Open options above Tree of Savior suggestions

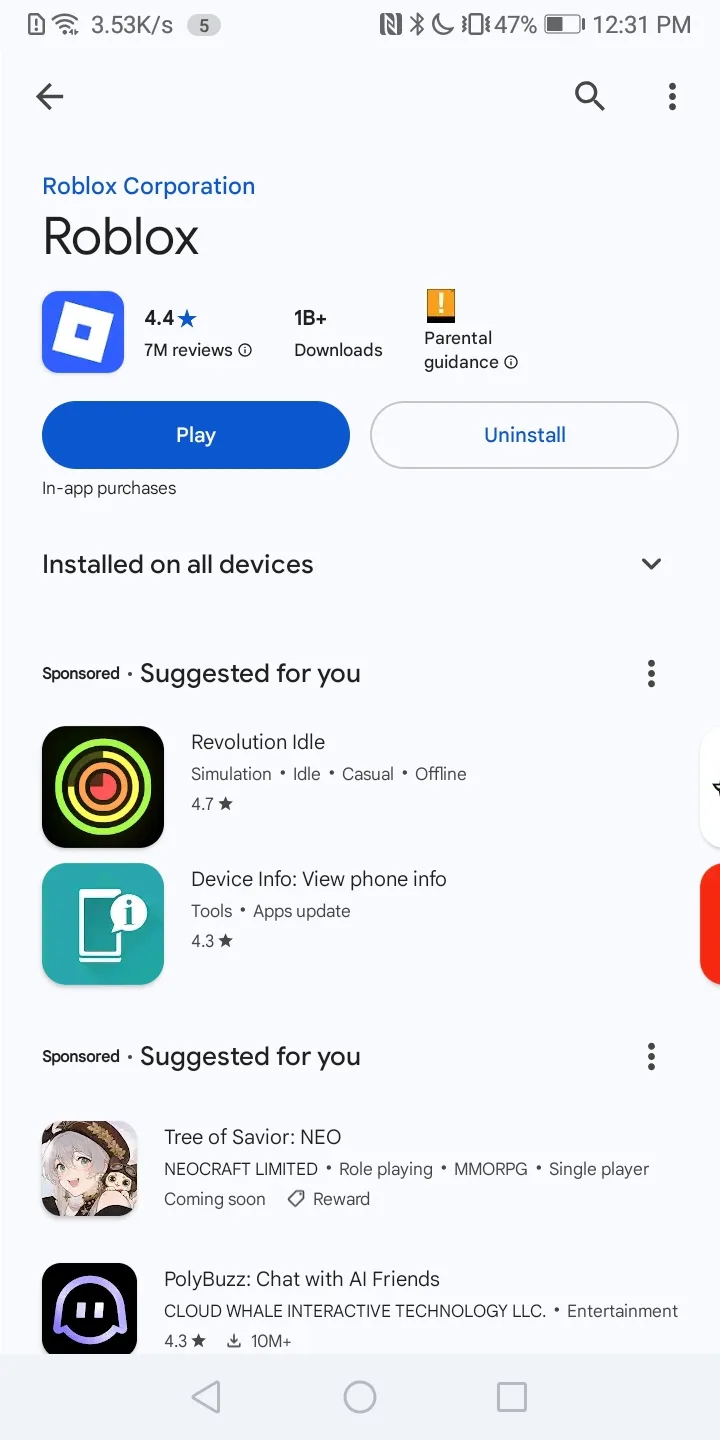coord(651,1056)
